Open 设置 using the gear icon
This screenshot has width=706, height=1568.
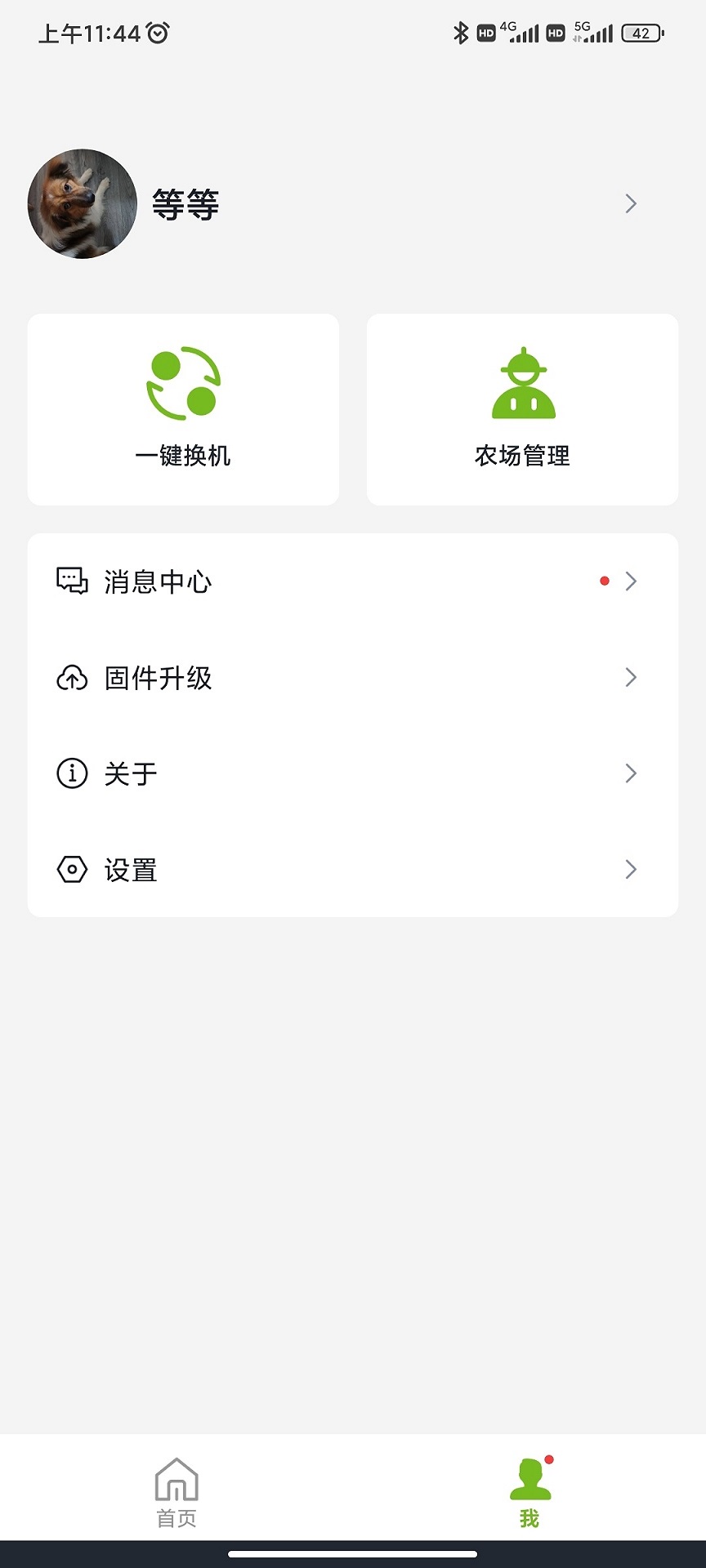(x=72, y=869)
